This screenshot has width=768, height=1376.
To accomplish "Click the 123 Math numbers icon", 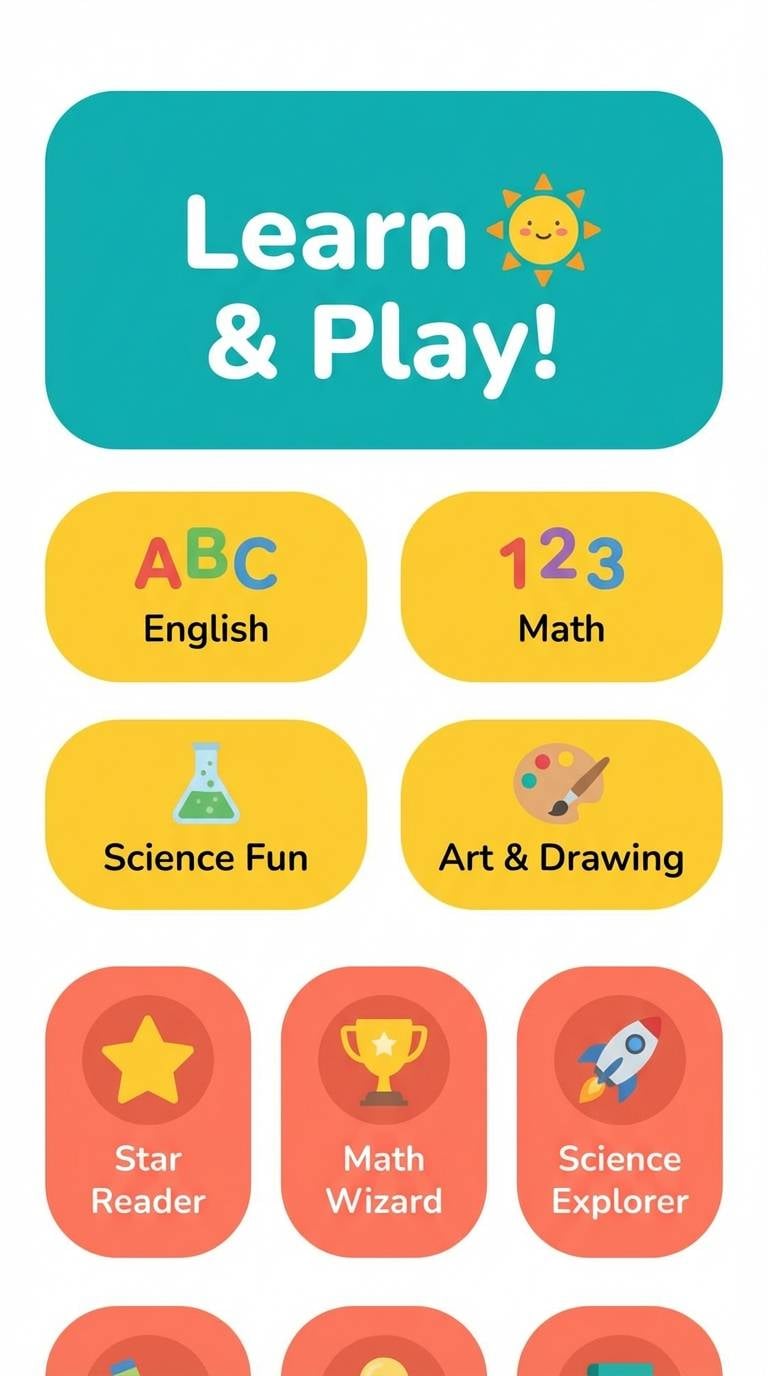I will 562,560.
